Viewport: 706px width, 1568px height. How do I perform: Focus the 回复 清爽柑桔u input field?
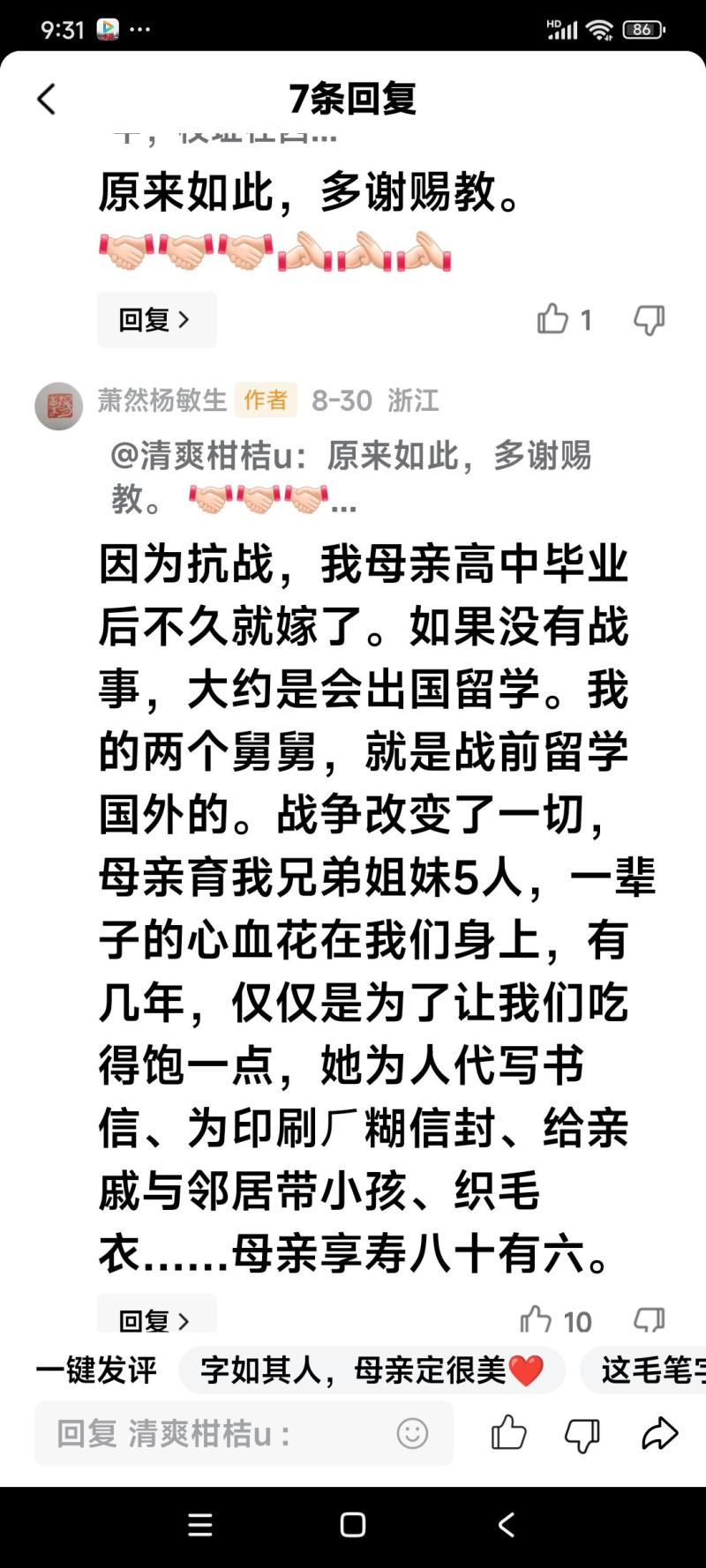point(244,1434)
